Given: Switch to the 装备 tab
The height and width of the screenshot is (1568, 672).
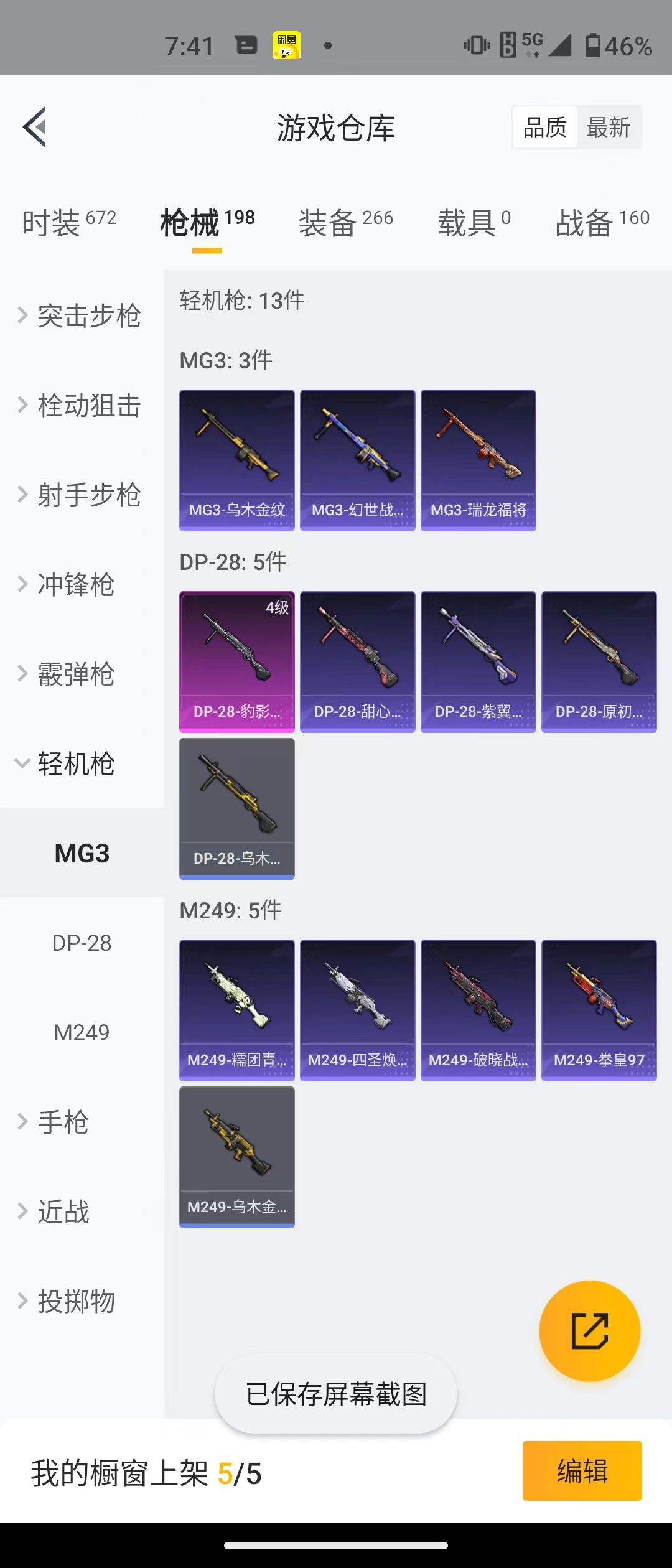Looking at the screenshot, I should (x=345, y=222).
